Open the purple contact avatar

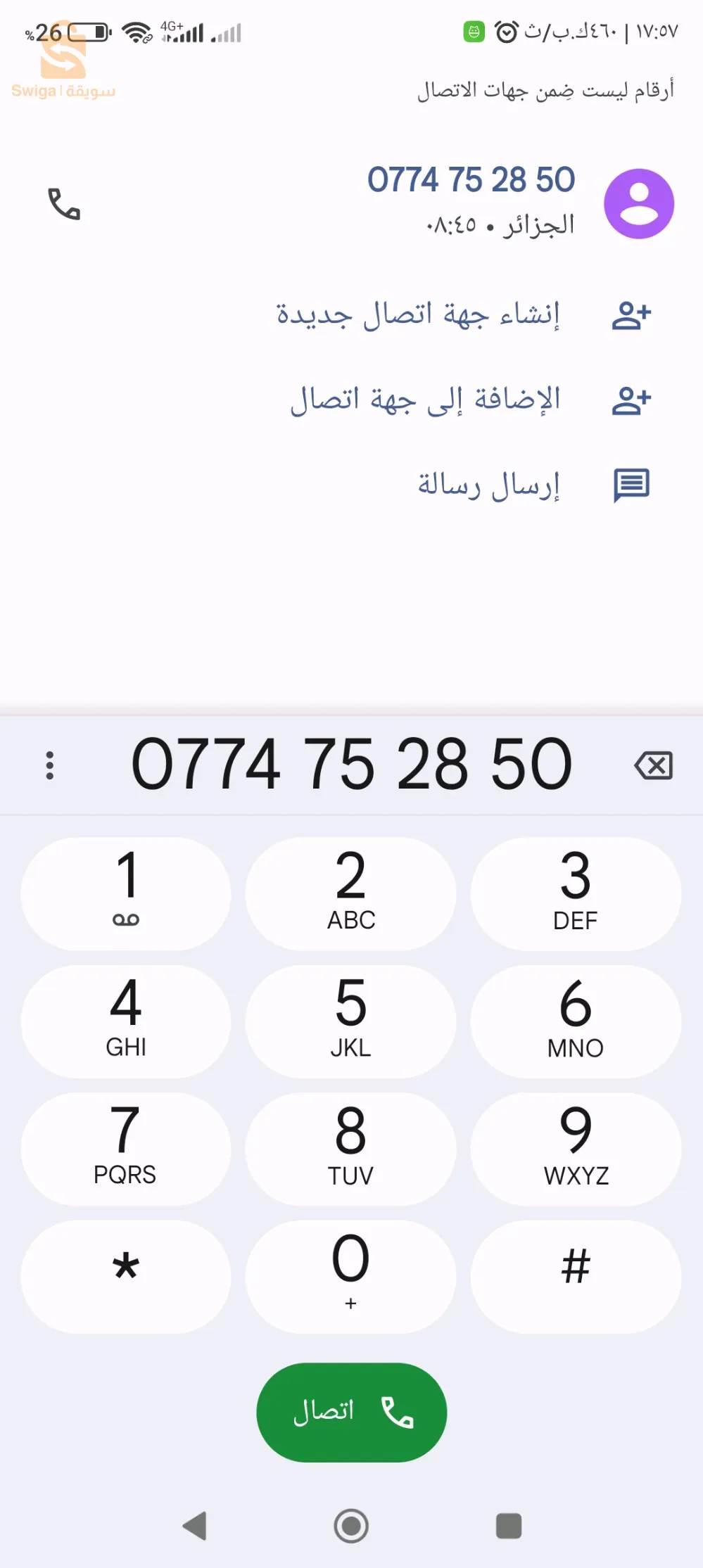[x=639, y=204]
